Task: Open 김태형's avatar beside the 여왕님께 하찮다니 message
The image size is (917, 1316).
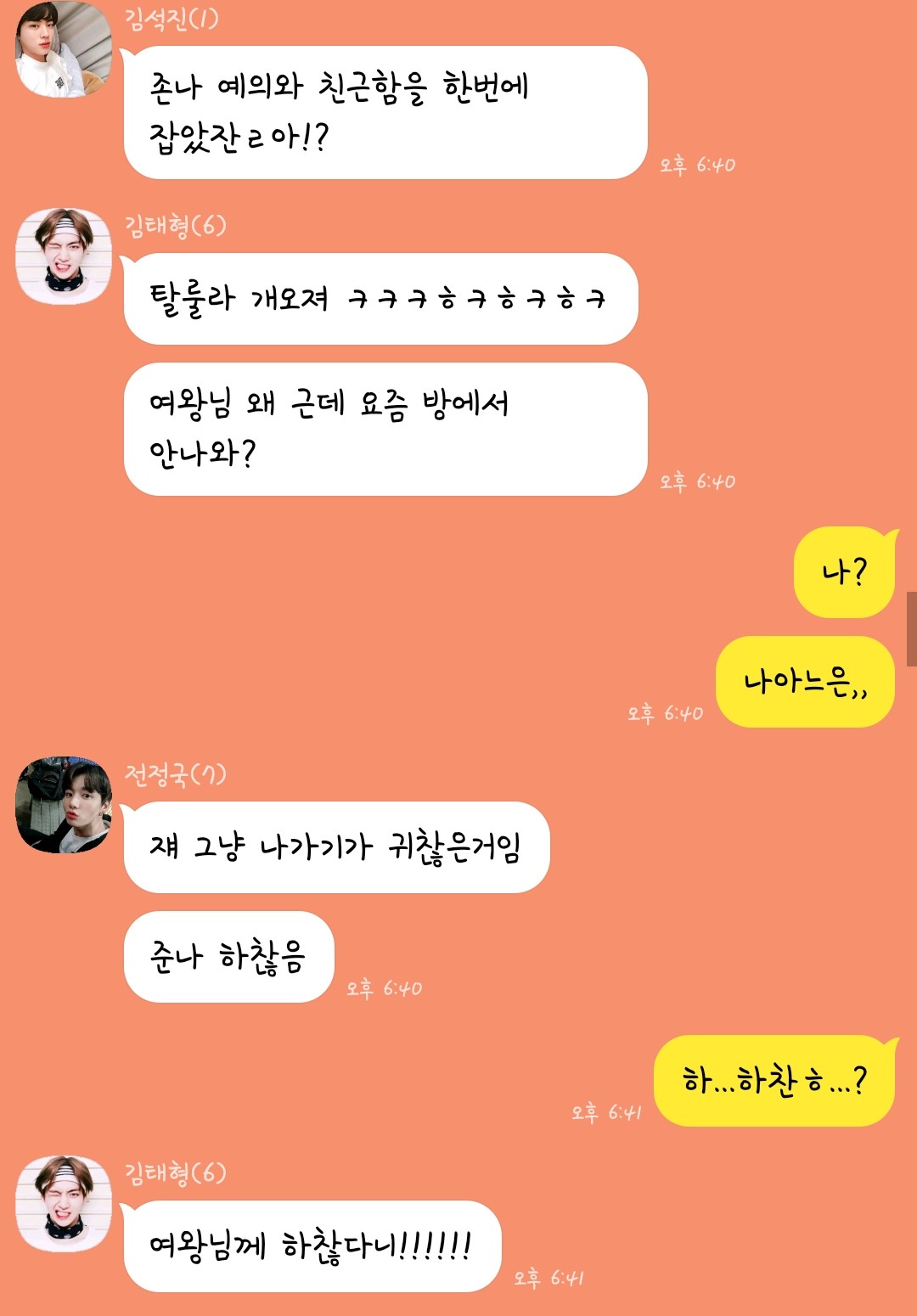Action: 64,1203
